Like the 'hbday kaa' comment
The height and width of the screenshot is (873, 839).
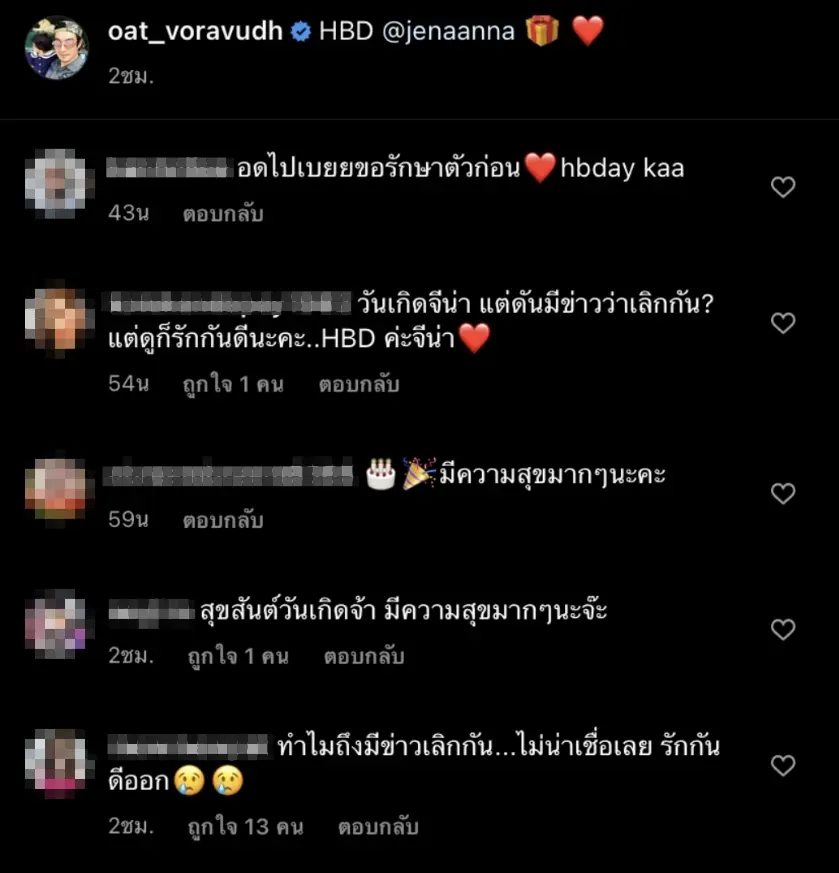pos(783,187)
